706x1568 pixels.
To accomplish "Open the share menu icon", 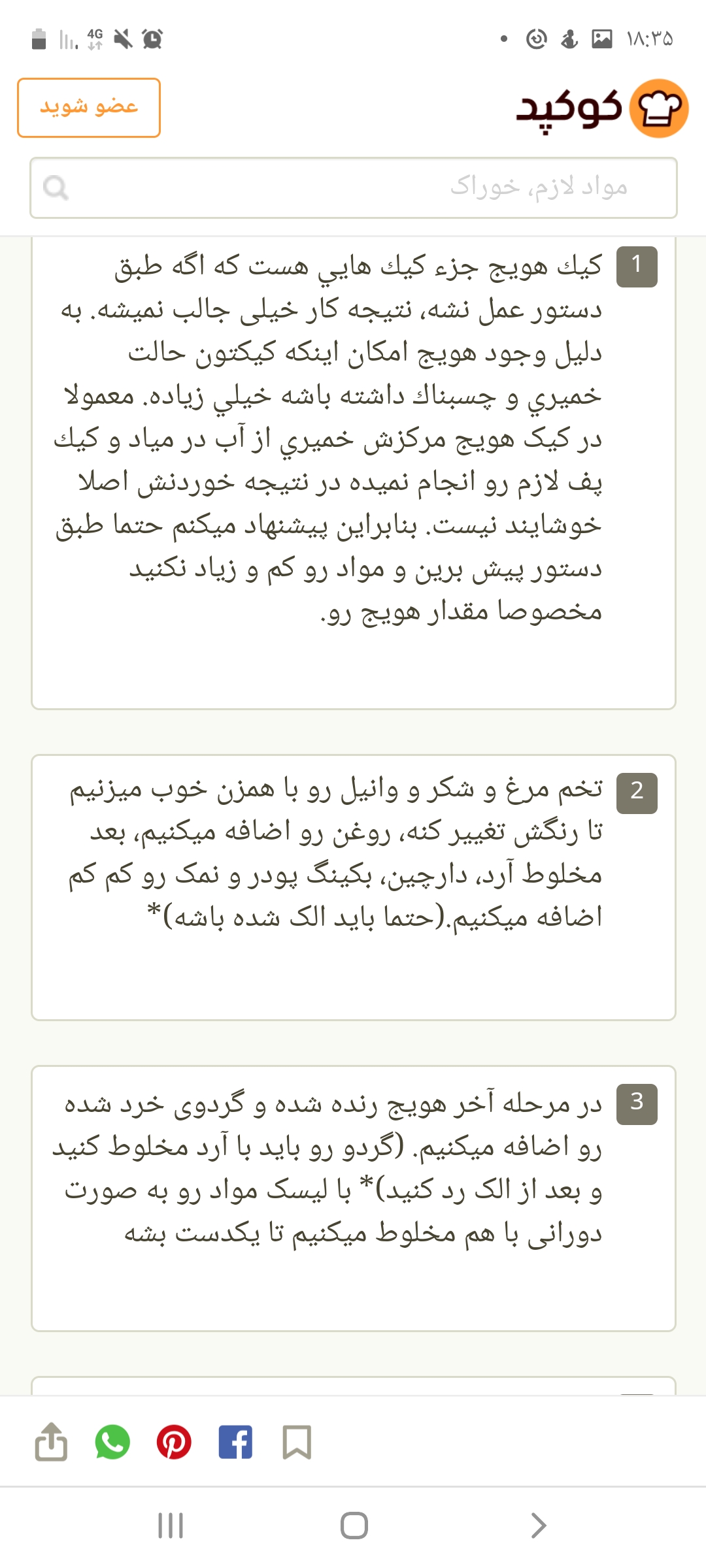I will (x=51, y=1442).
